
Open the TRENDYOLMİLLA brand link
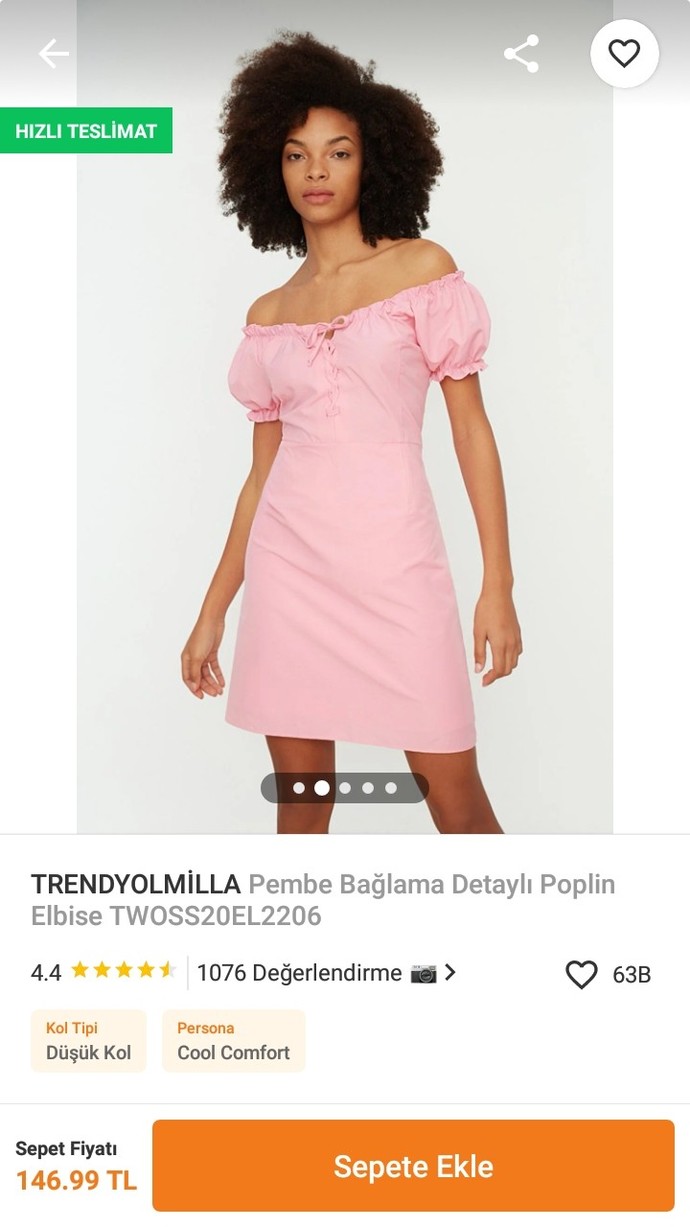coord(136,884)
